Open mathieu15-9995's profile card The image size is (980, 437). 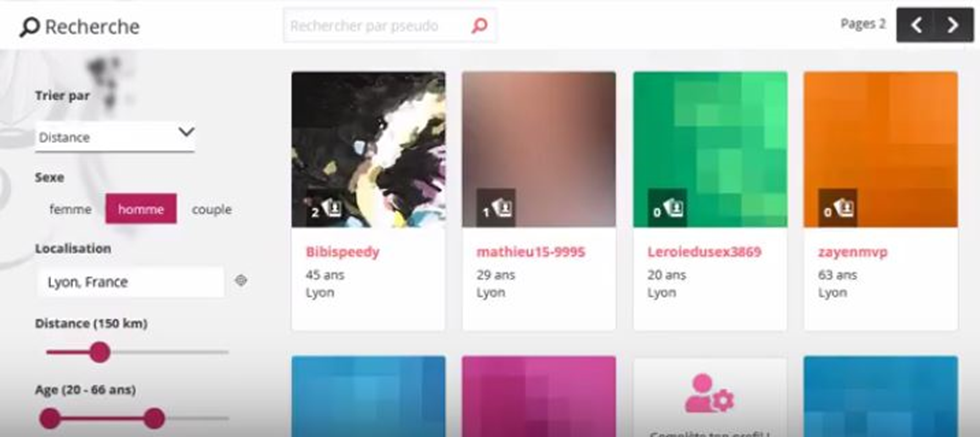539,200
